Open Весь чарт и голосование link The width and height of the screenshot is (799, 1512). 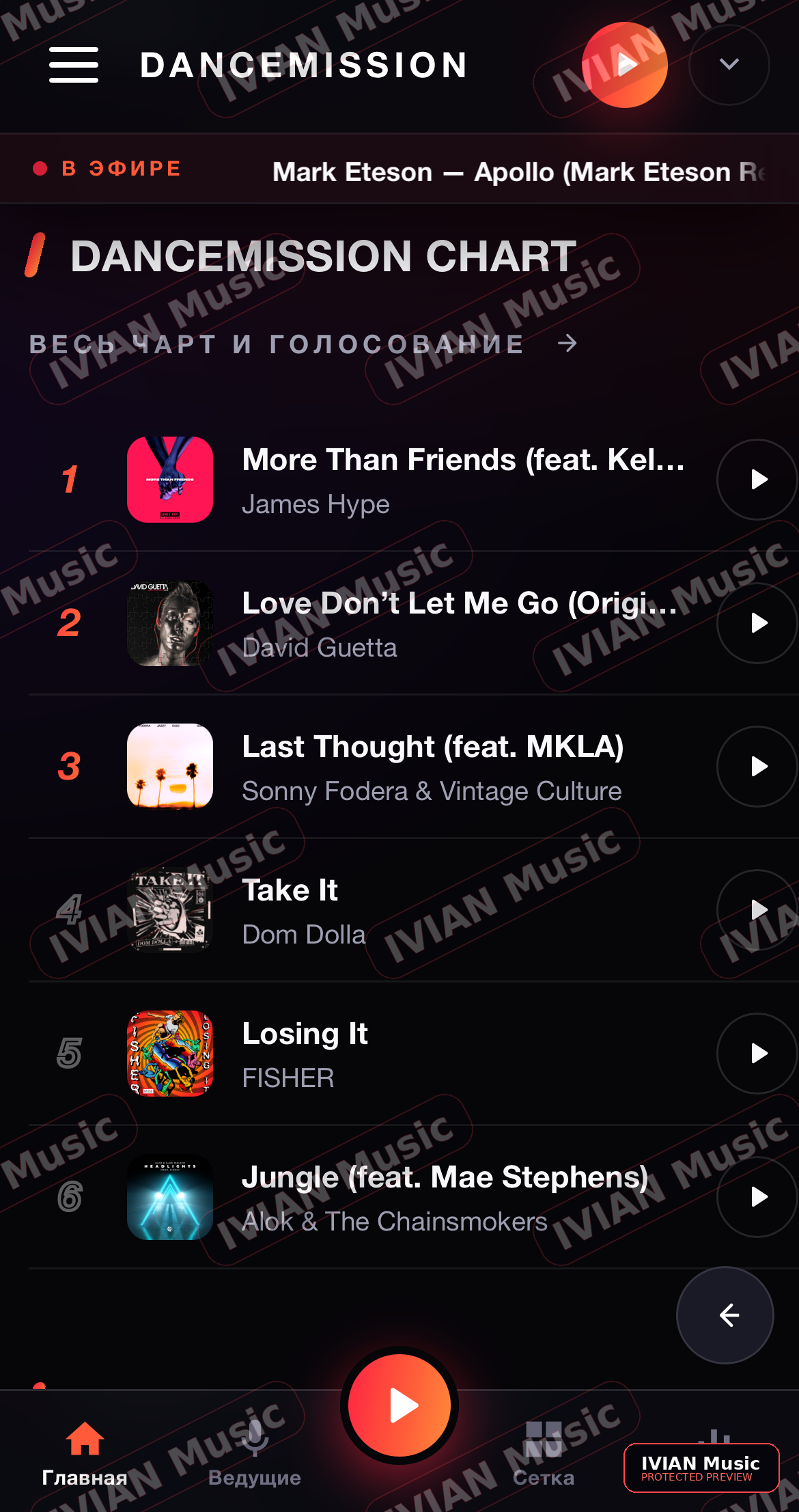click(304, 344)
